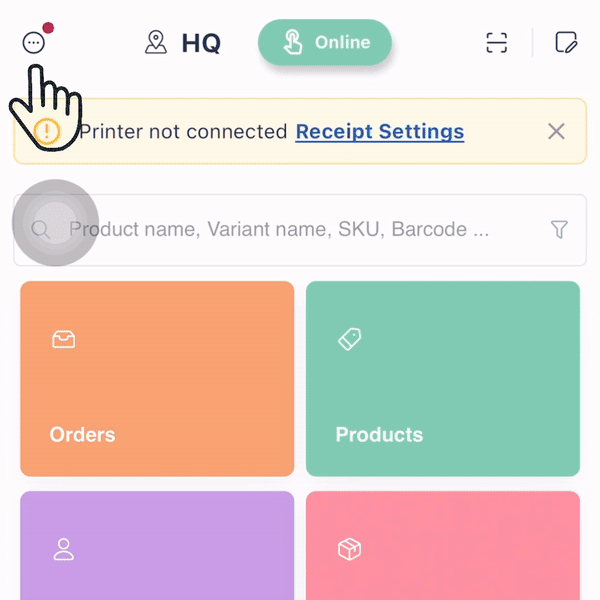
Task: Open the product filter icon
Action: pos(559,230)
